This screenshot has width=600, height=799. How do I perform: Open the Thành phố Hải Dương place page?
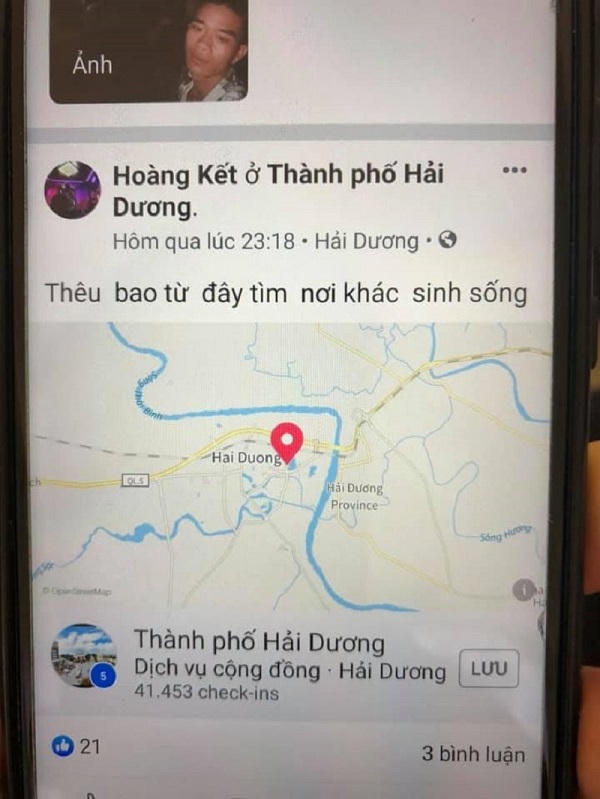coord(260,642)
